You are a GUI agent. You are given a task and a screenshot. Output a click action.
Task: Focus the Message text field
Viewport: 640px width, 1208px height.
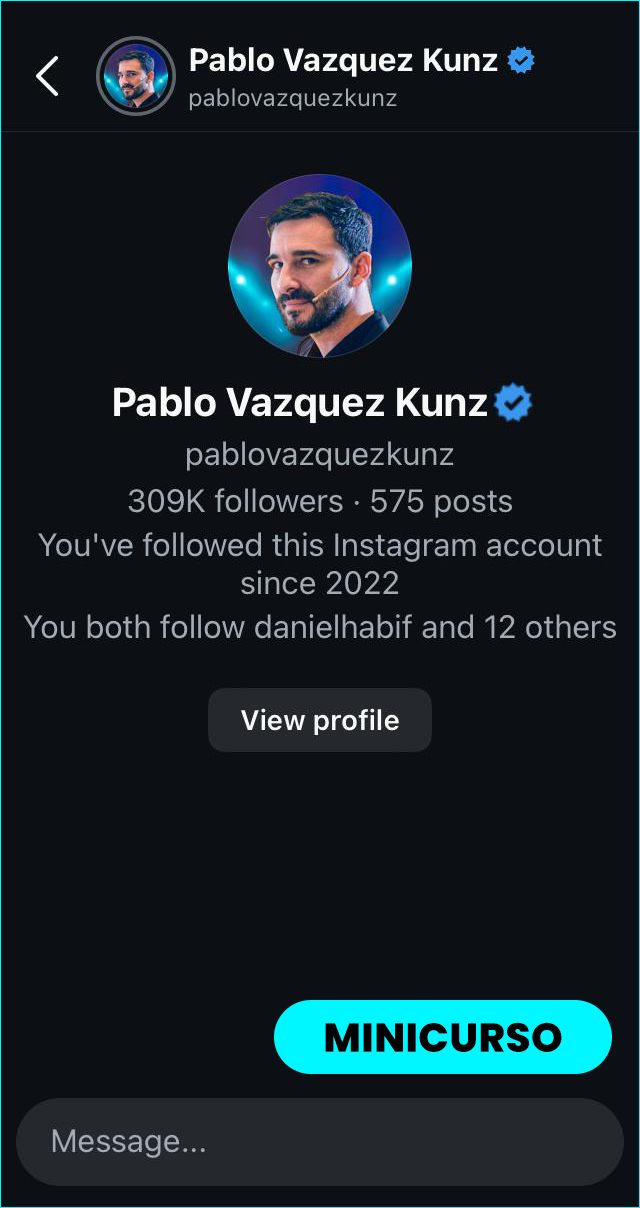click(320, 1142)
